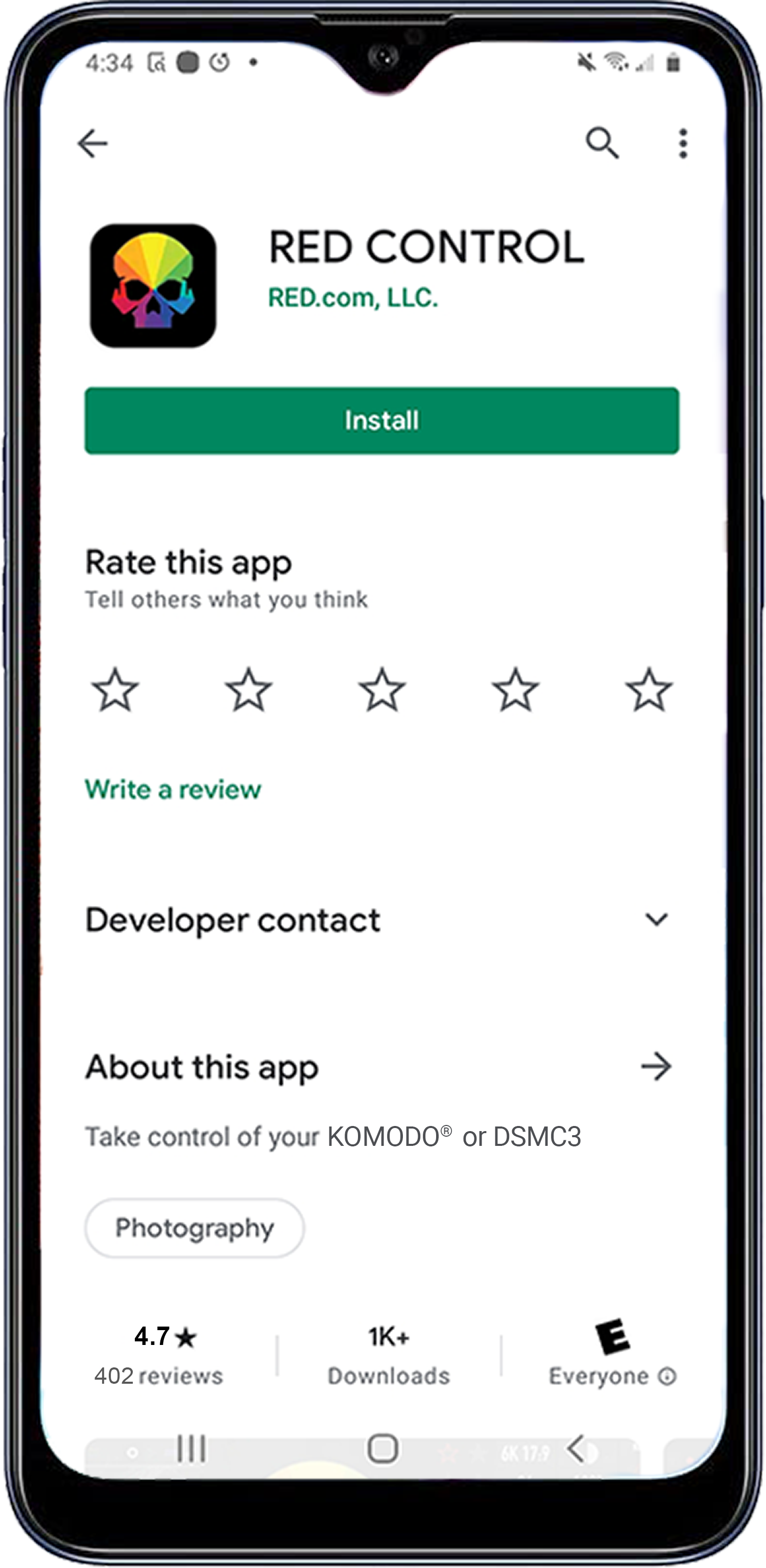The height and width of the screenshot is (1568, 766).
Task: Install the RED CONTROL app
Action: (x=382, y=421)
